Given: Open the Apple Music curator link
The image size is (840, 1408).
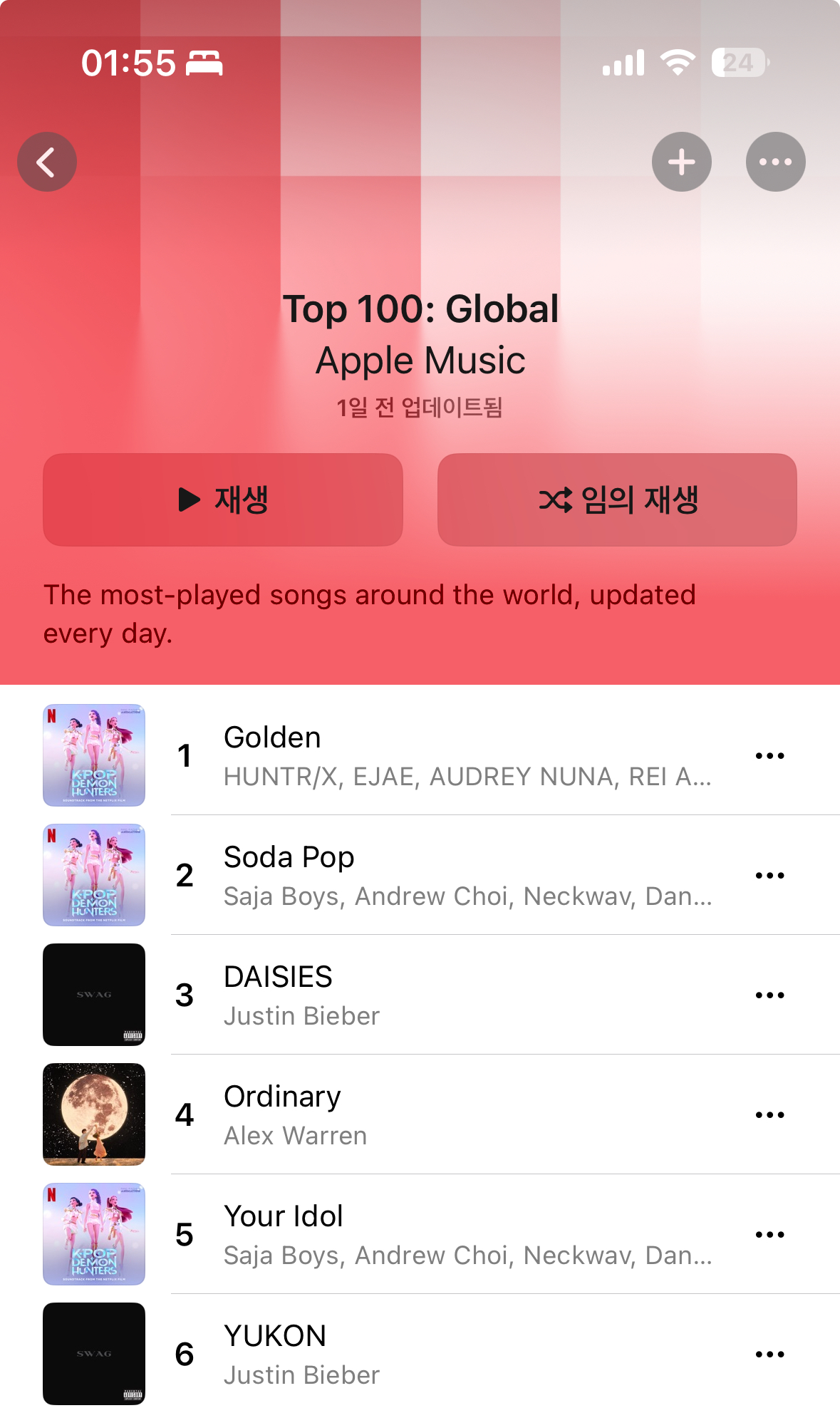Looking at the screenshot, I should point(420,360).
